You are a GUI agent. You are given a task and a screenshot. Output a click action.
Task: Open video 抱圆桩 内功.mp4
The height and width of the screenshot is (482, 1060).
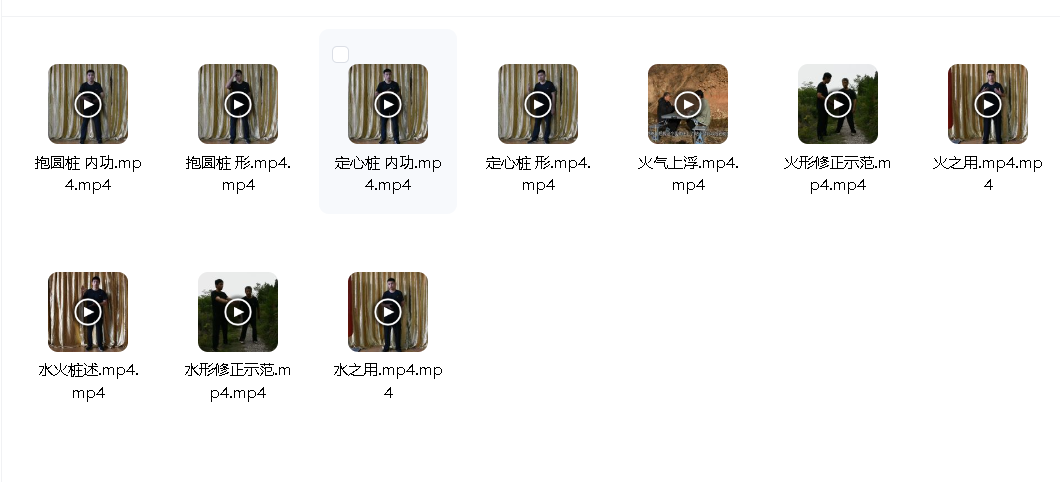tap(88, 104)
